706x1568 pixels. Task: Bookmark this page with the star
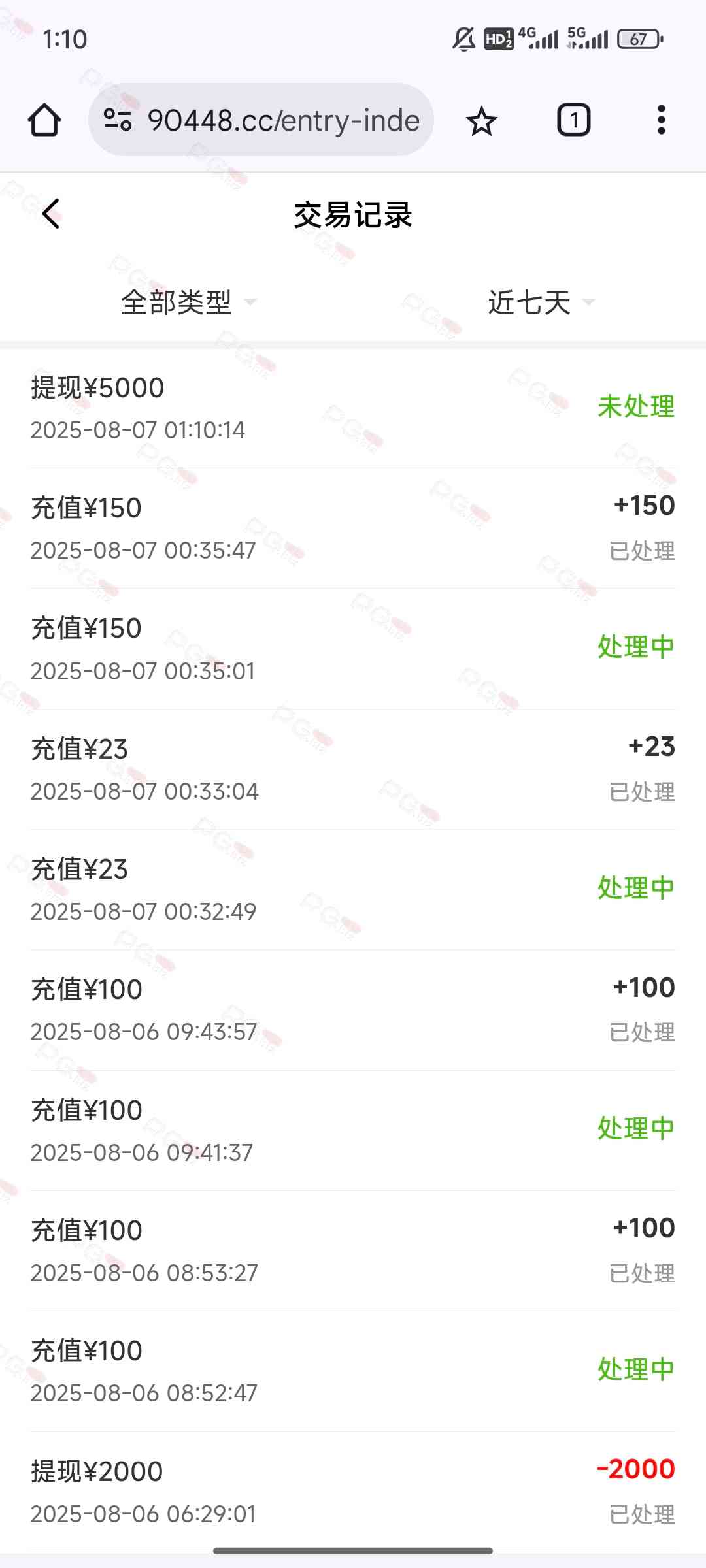click(x=482, y=121)
